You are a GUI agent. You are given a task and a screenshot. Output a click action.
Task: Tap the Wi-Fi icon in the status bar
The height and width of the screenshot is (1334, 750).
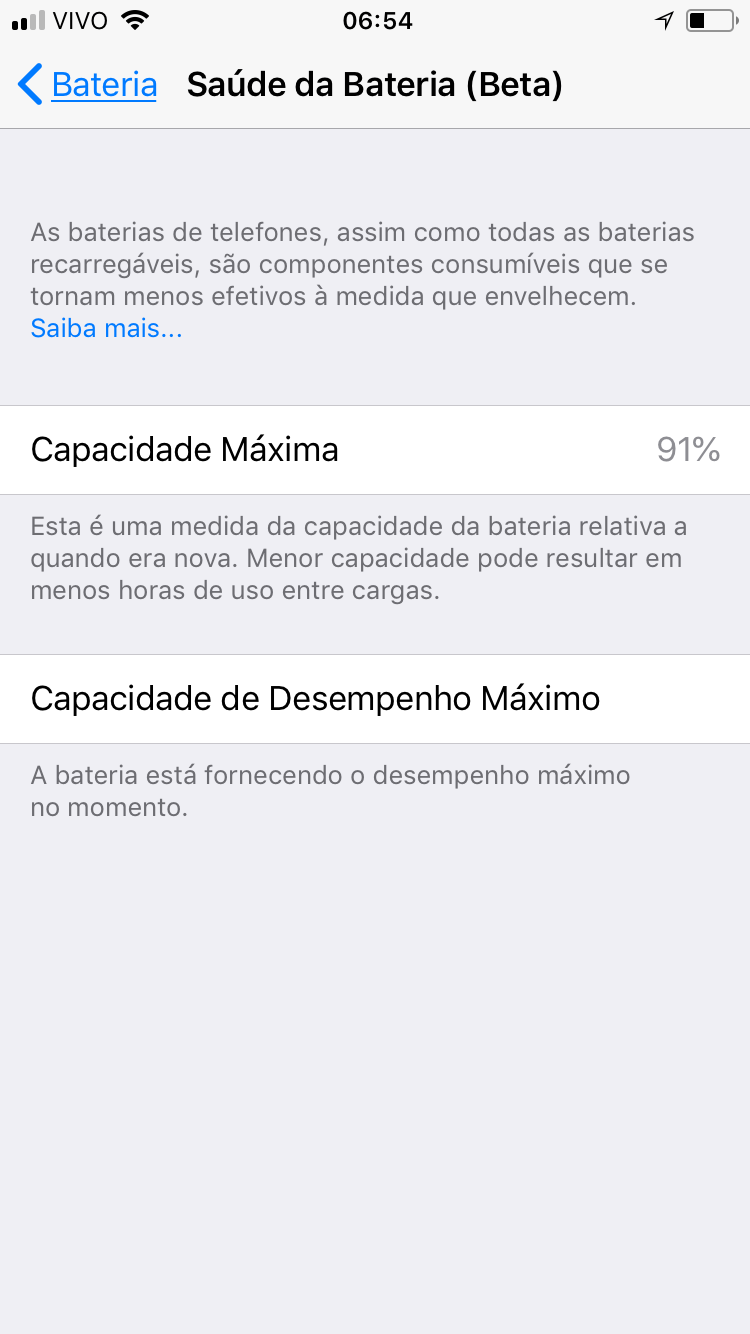coord(133,18)
